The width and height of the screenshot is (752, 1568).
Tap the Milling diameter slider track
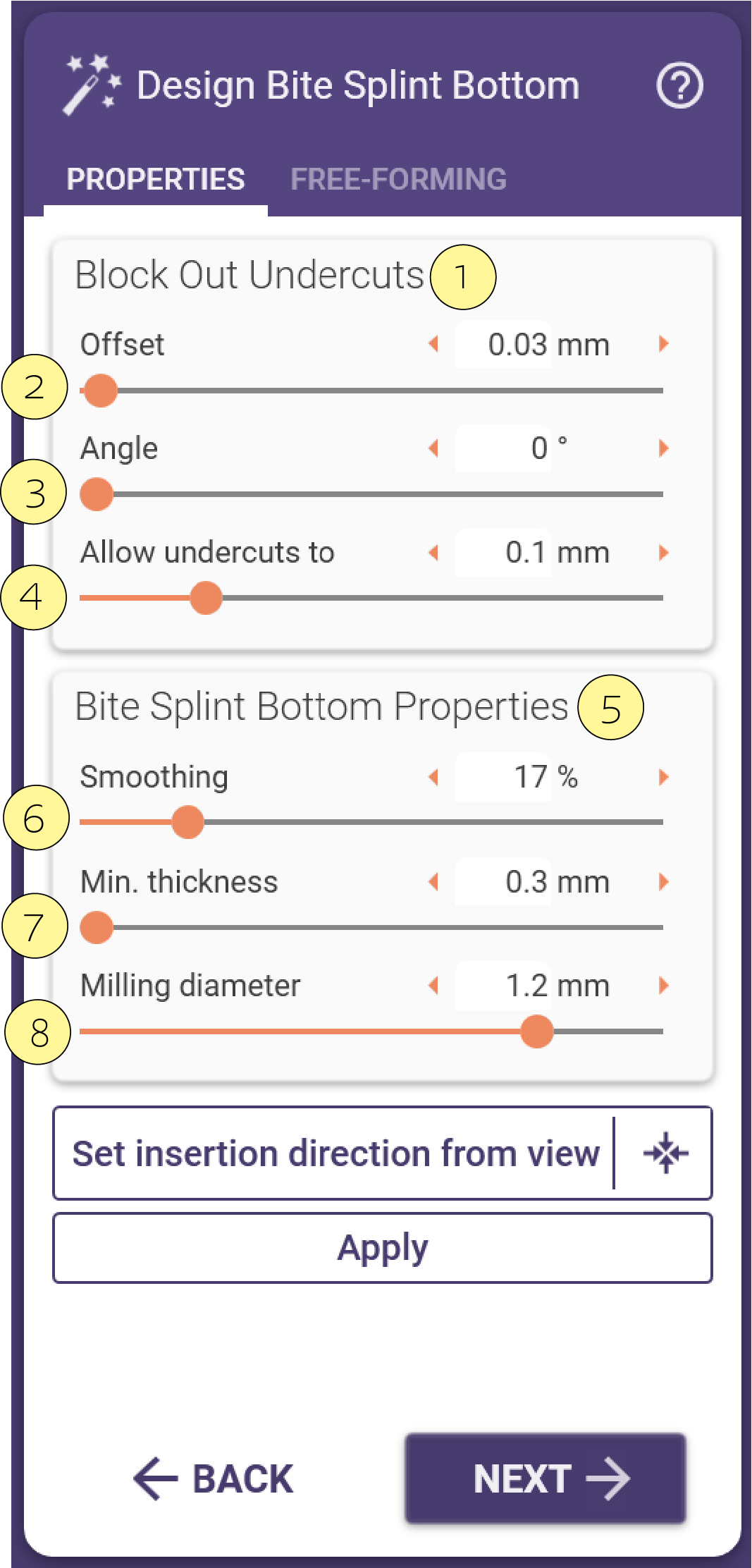pos(371,1031)
